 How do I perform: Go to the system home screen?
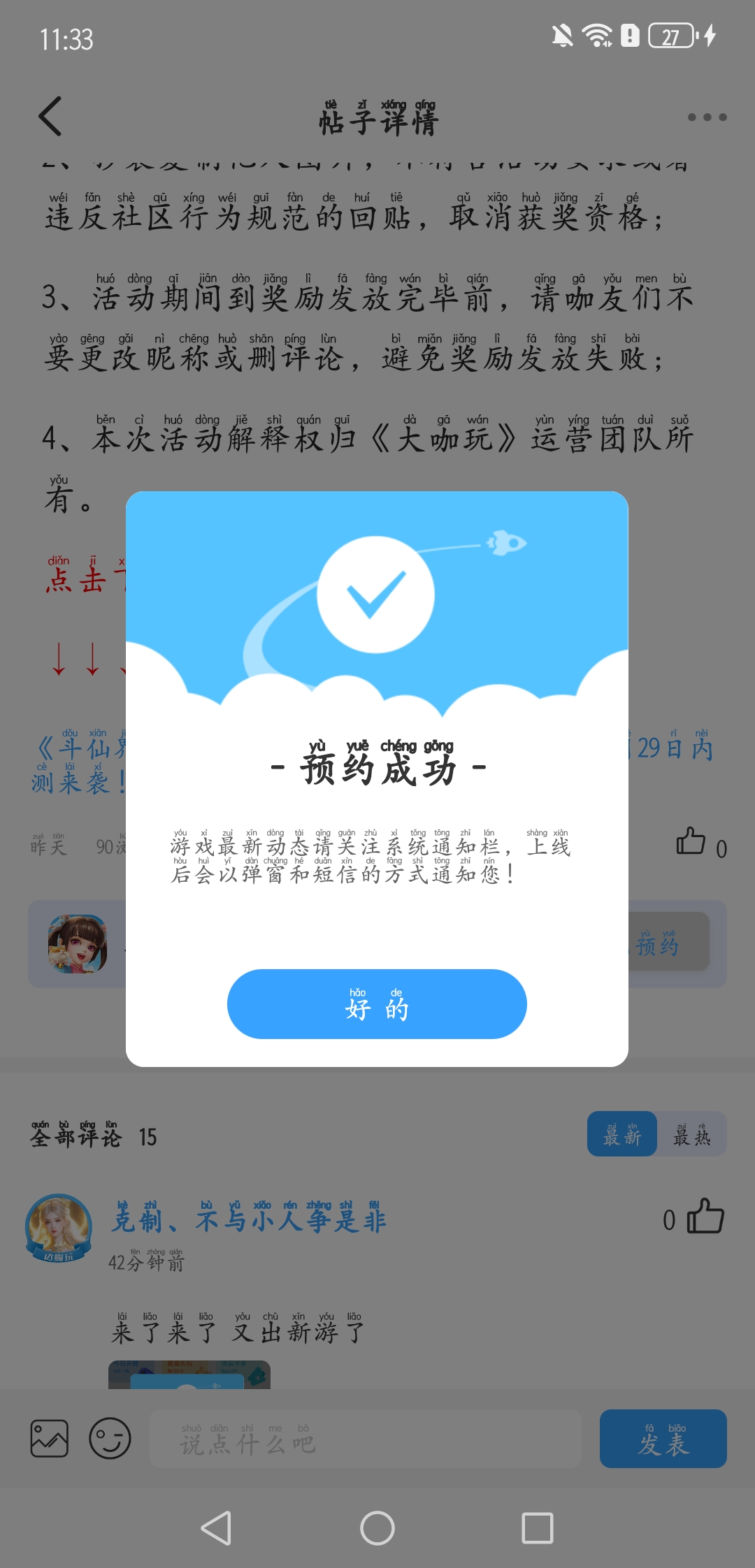pyautogui.click(x=377, y=1528)
